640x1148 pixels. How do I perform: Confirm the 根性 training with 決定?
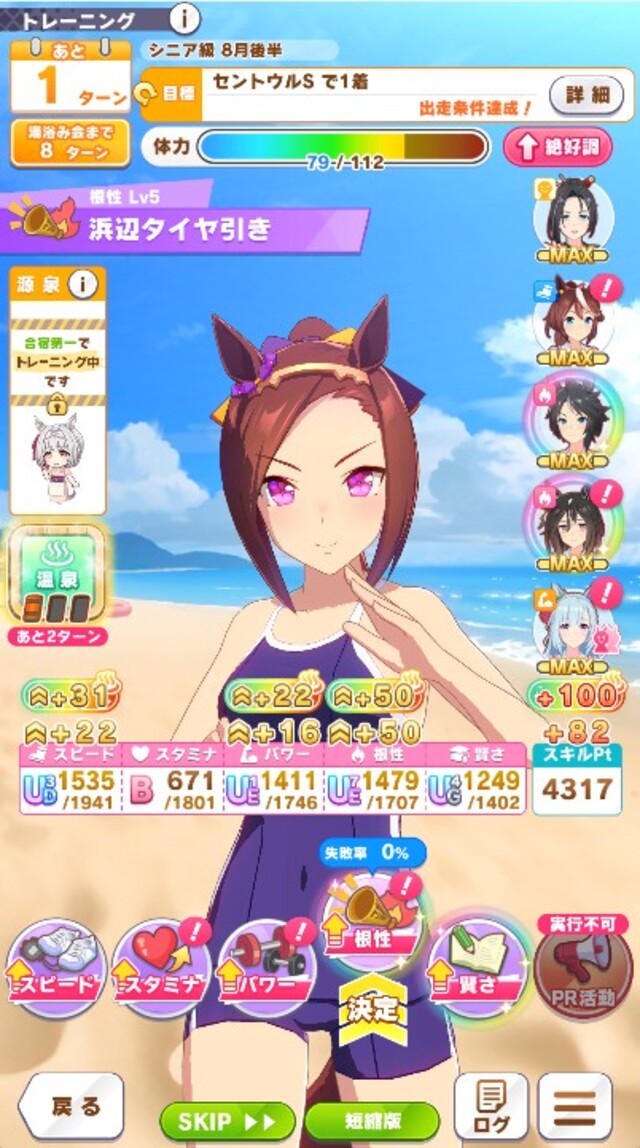371,1005
